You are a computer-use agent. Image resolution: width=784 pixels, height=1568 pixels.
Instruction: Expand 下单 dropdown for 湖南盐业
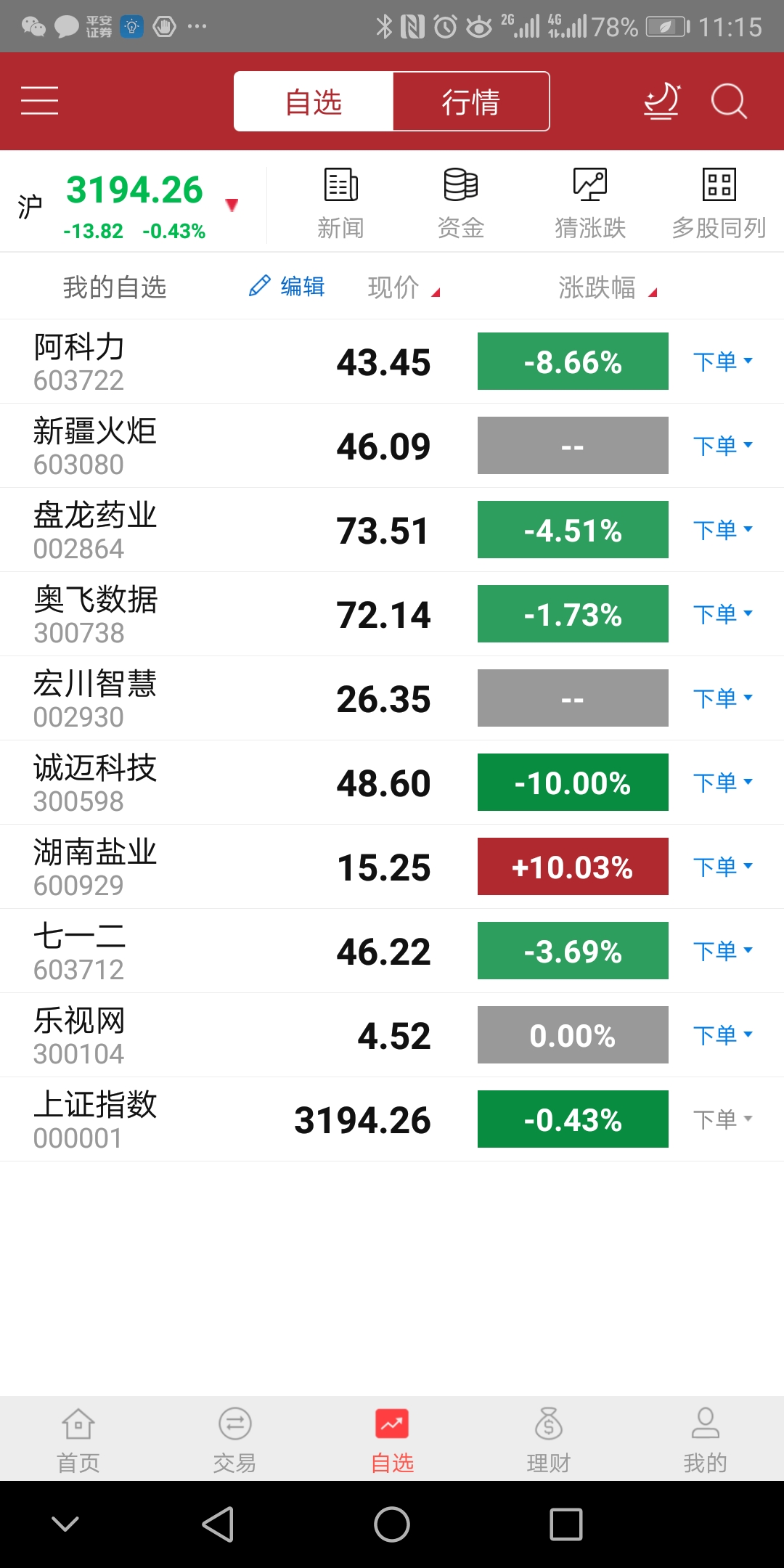[723, 867]
